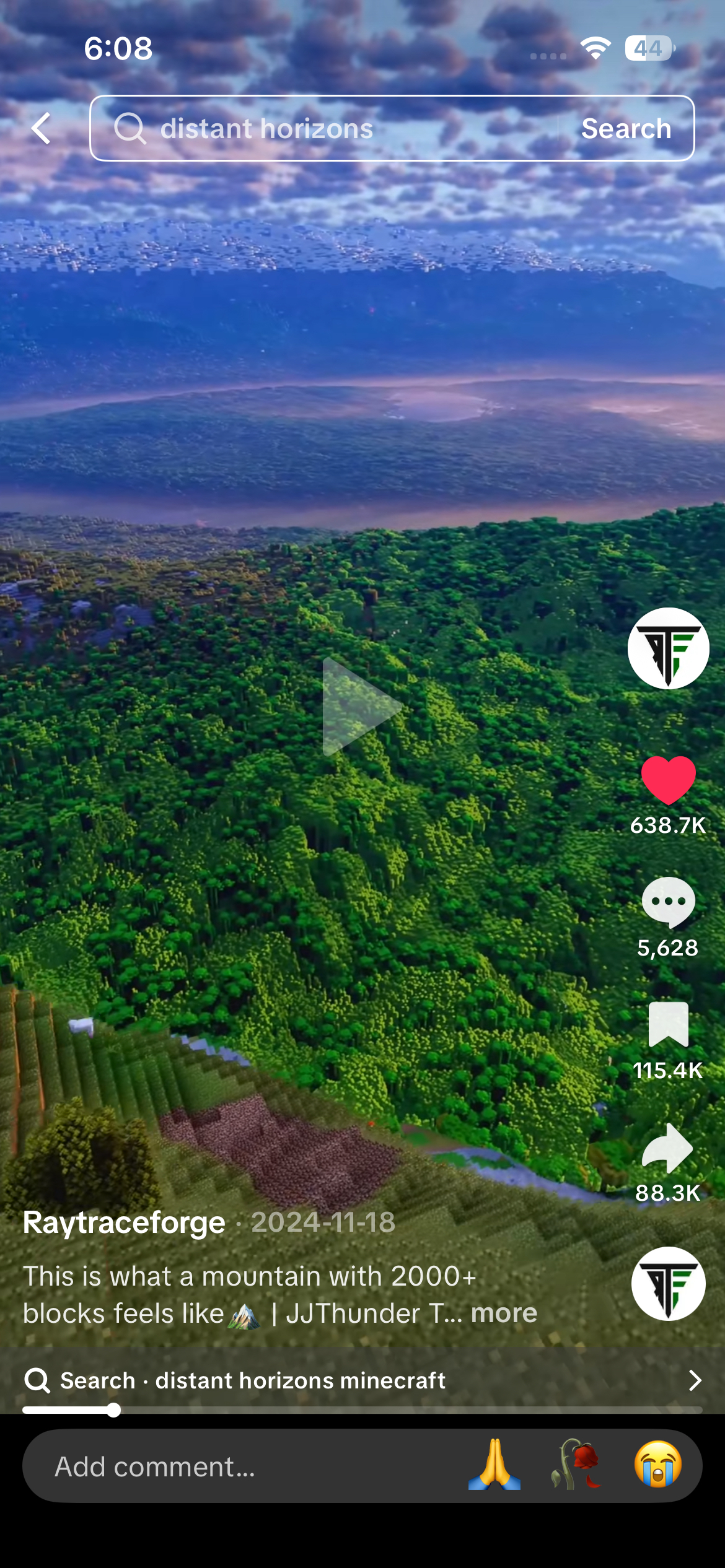Image resolution: width=725 pixels, height=1568 pixels.
Task: Open the sound disc icon
Action: point(668,1283)
